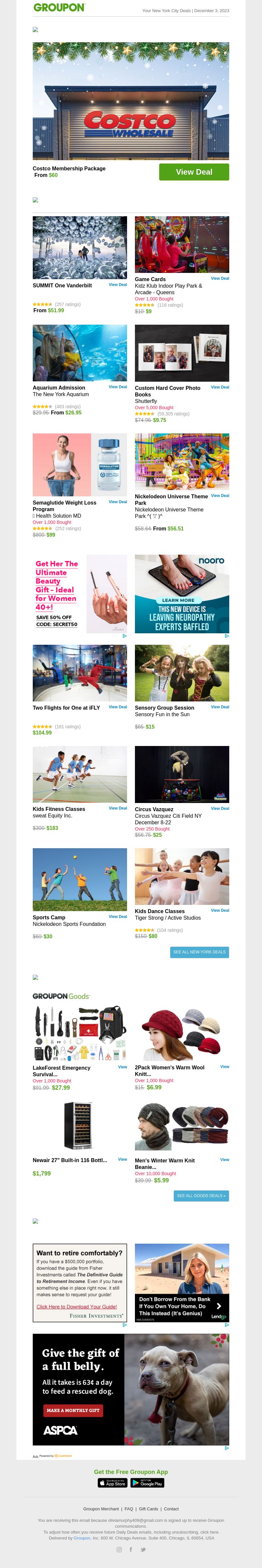The image size is (262, 1568).
Task: View Deal for Two Flights at iFLY
Action: tap(118, 707)
